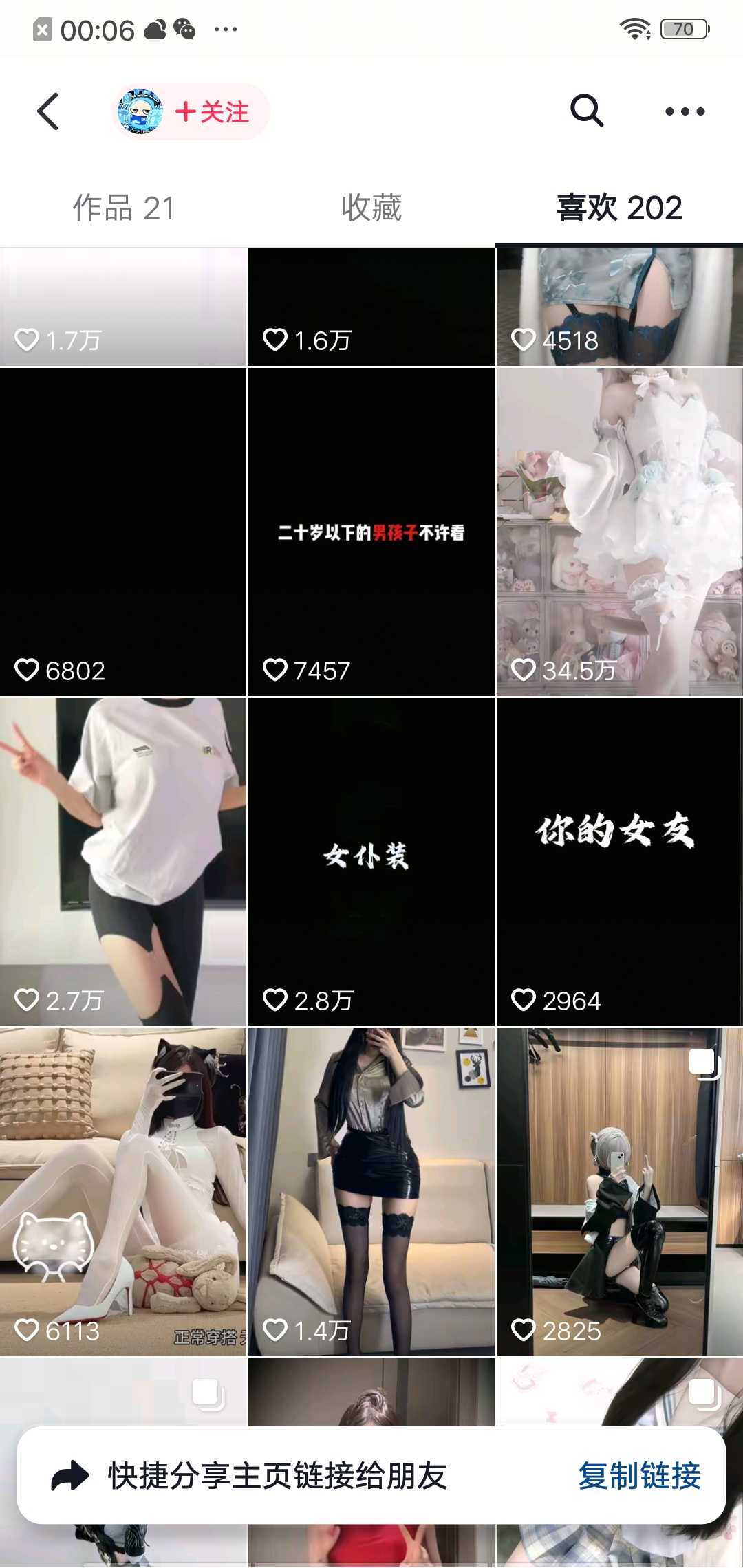
Task: Open the video with 1.6万 likes
Action: coord(371,307)
